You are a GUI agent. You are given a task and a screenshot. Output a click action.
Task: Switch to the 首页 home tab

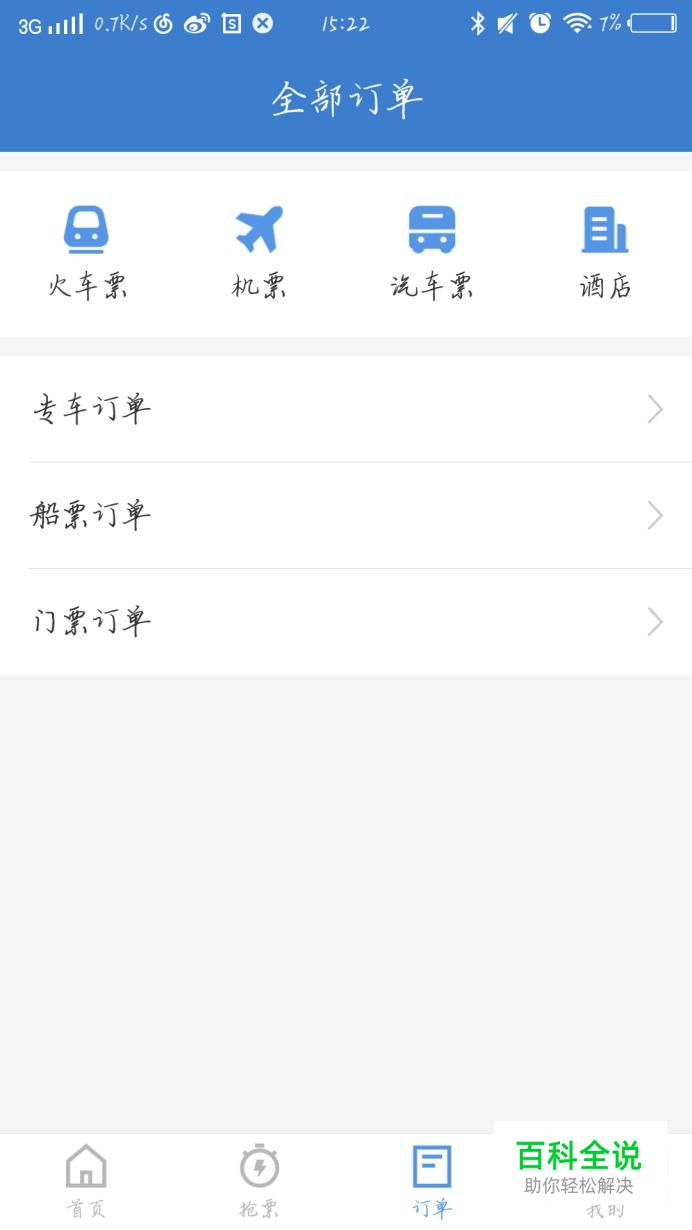(86, 1182)
